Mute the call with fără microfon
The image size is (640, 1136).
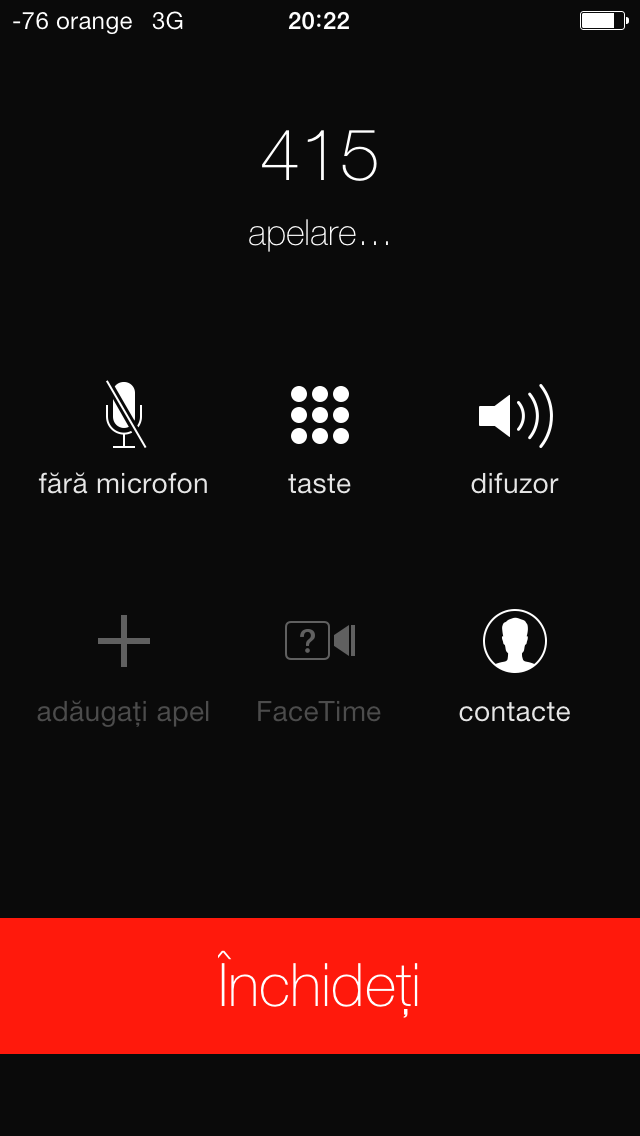pyautogui.click(x=124, y=437)
